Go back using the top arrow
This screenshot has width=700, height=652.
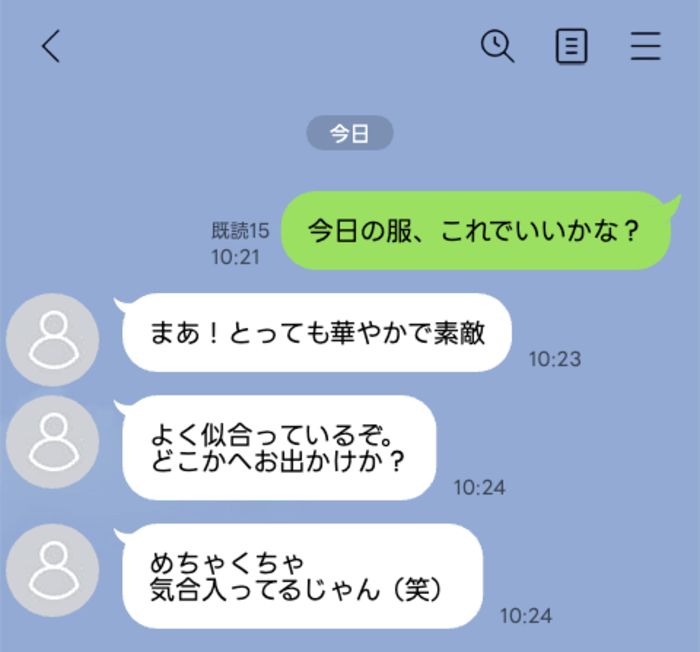click(x=51, y=47)
